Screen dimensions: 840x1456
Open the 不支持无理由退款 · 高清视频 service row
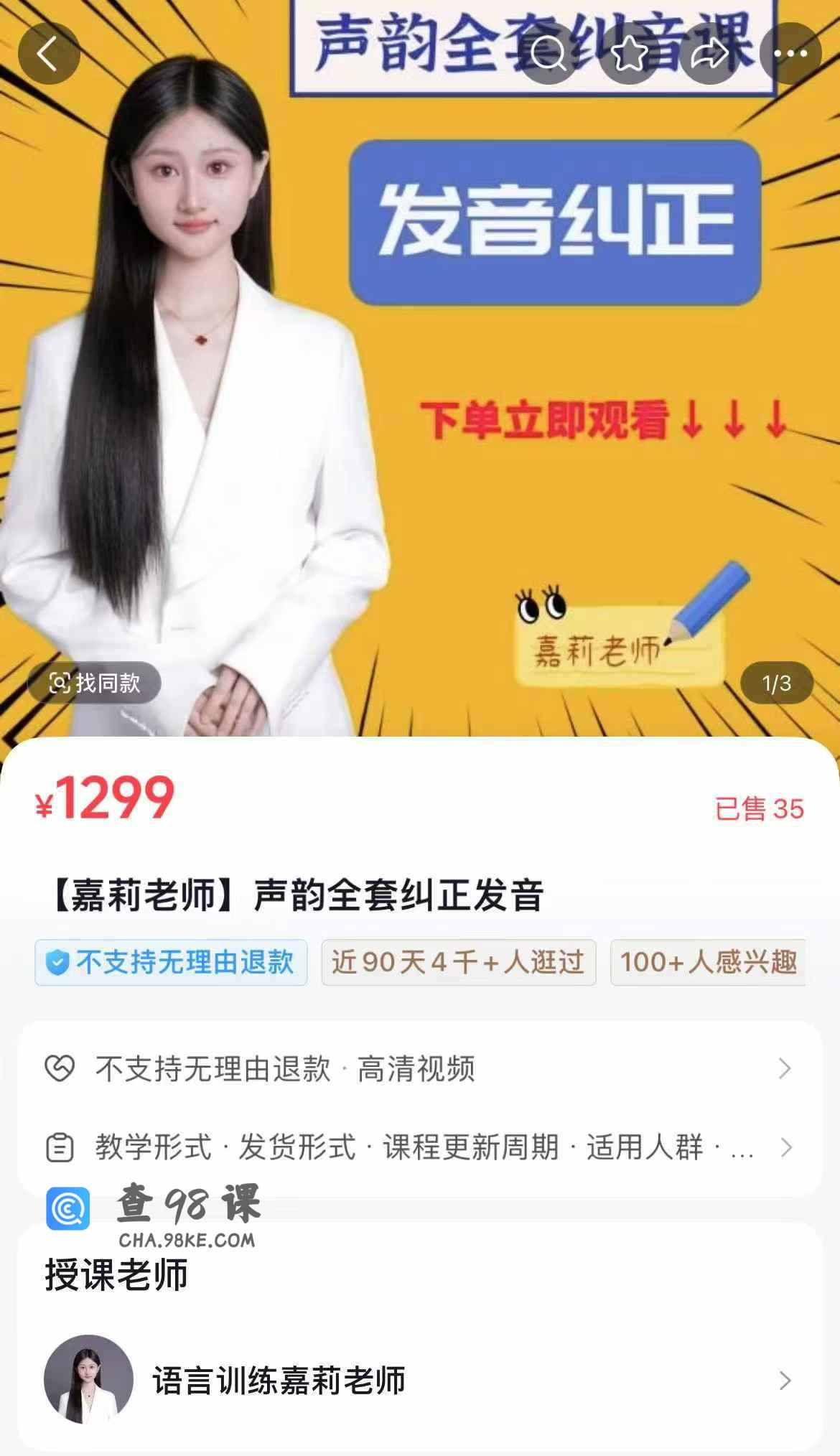click(419, 1068)
